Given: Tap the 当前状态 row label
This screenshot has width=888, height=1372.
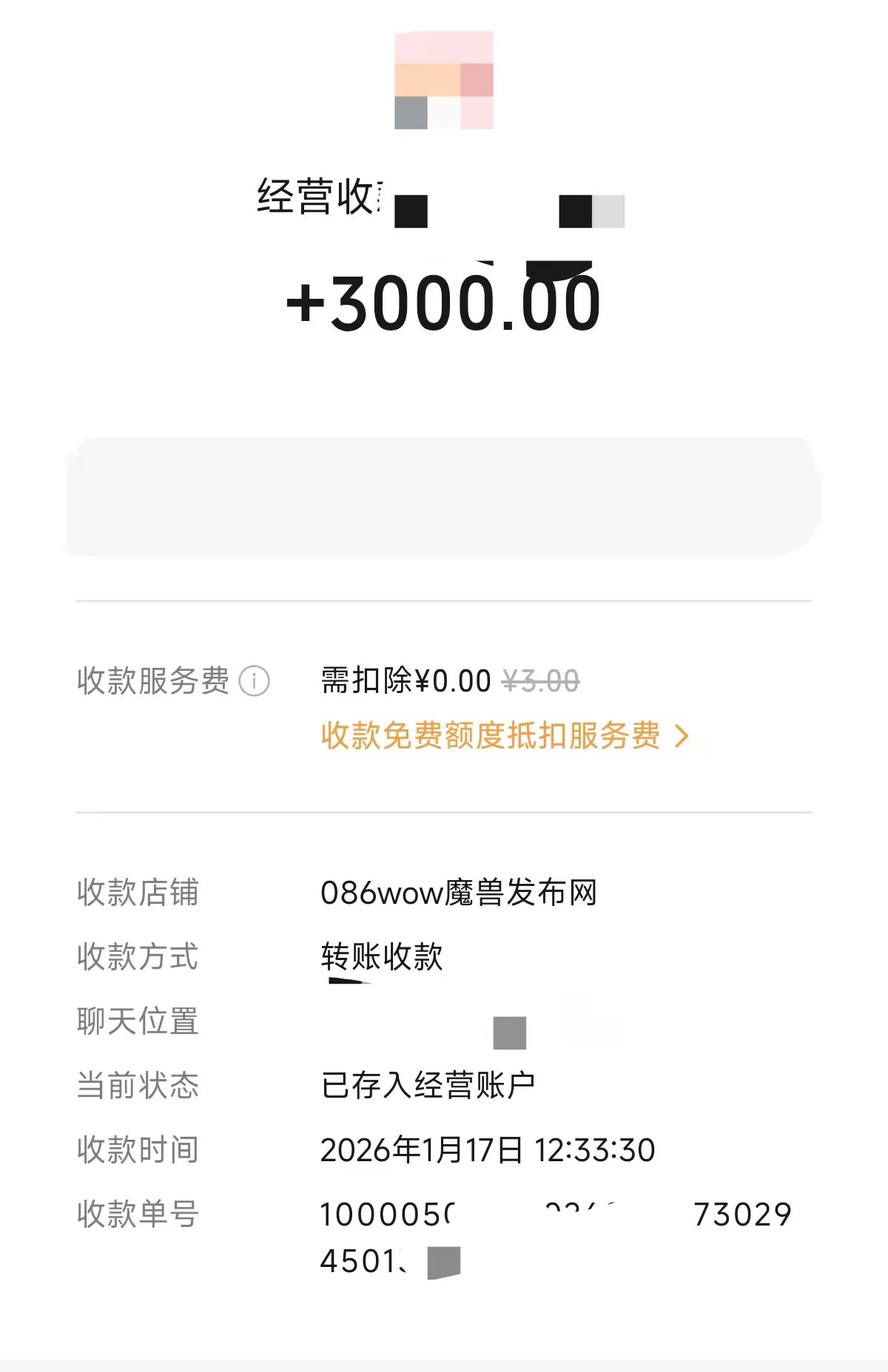Looking at the screenshot, I should 137,1086.
